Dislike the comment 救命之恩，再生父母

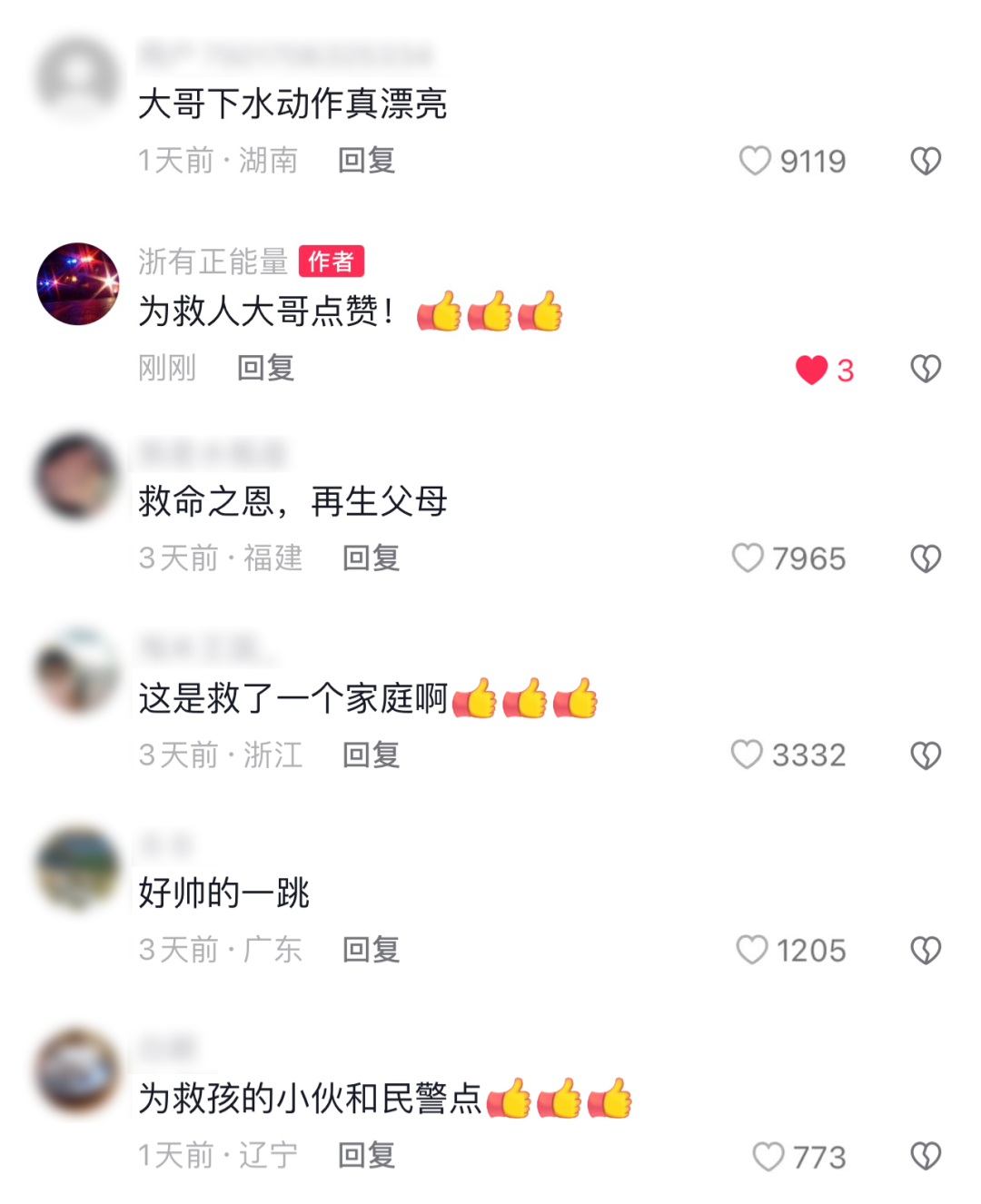(x=925, y=558)
